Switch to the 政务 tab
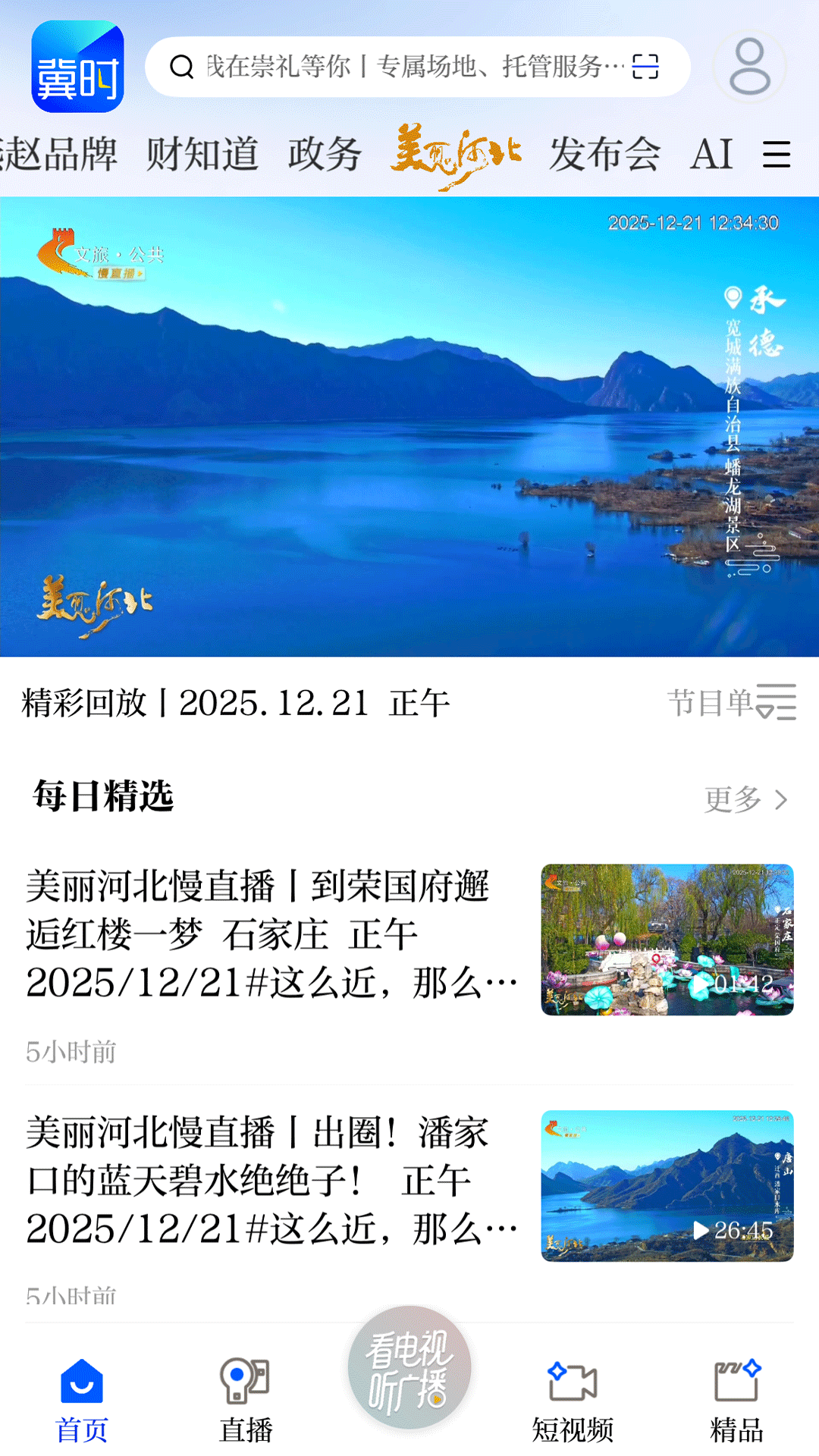819x1456 pixels. (325, 153)
